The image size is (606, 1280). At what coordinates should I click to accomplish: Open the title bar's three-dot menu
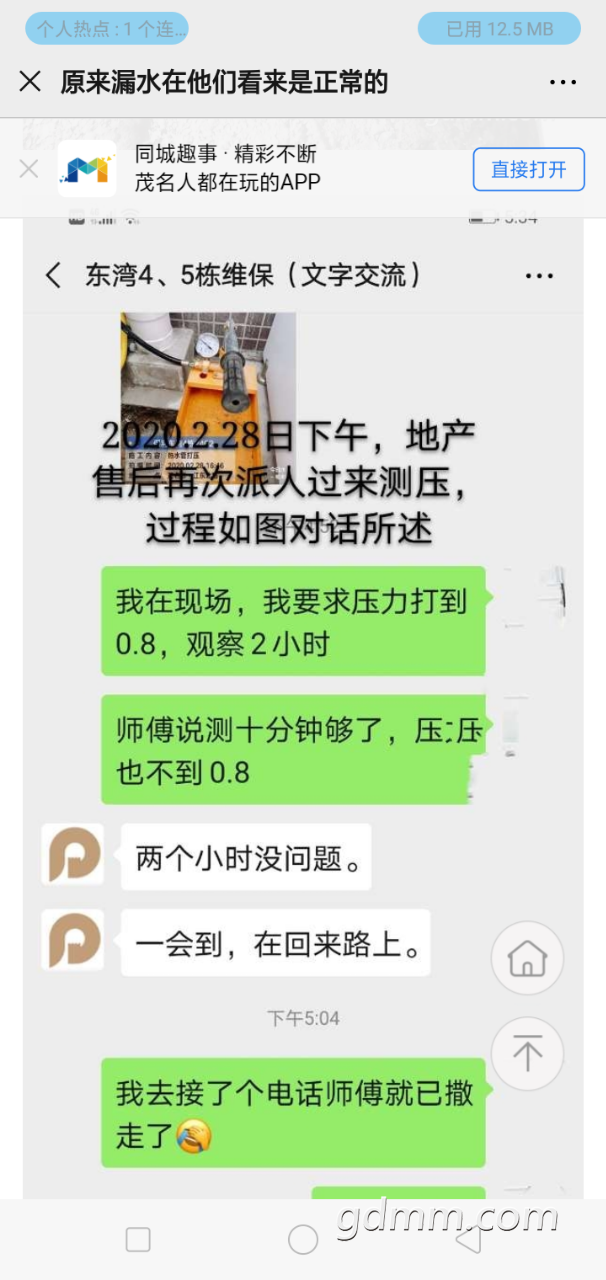click(563, 82)
